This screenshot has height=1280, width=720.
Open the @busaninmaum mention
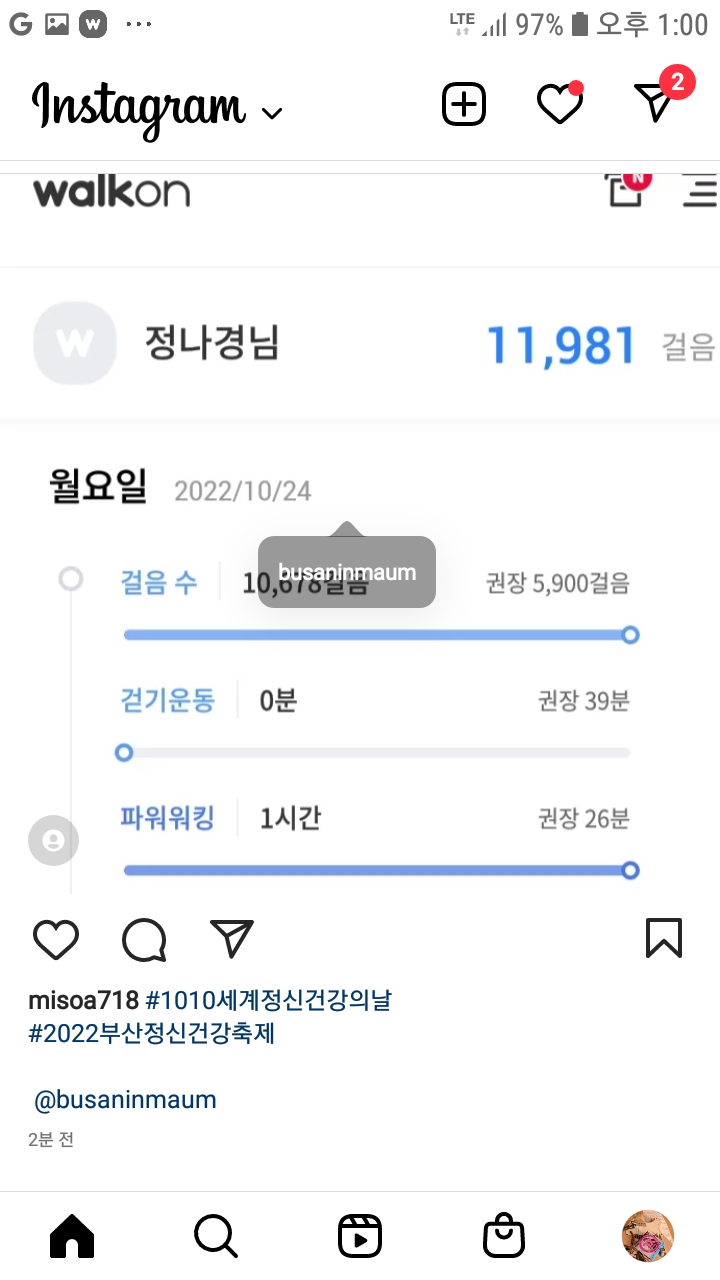(126, 1100)
